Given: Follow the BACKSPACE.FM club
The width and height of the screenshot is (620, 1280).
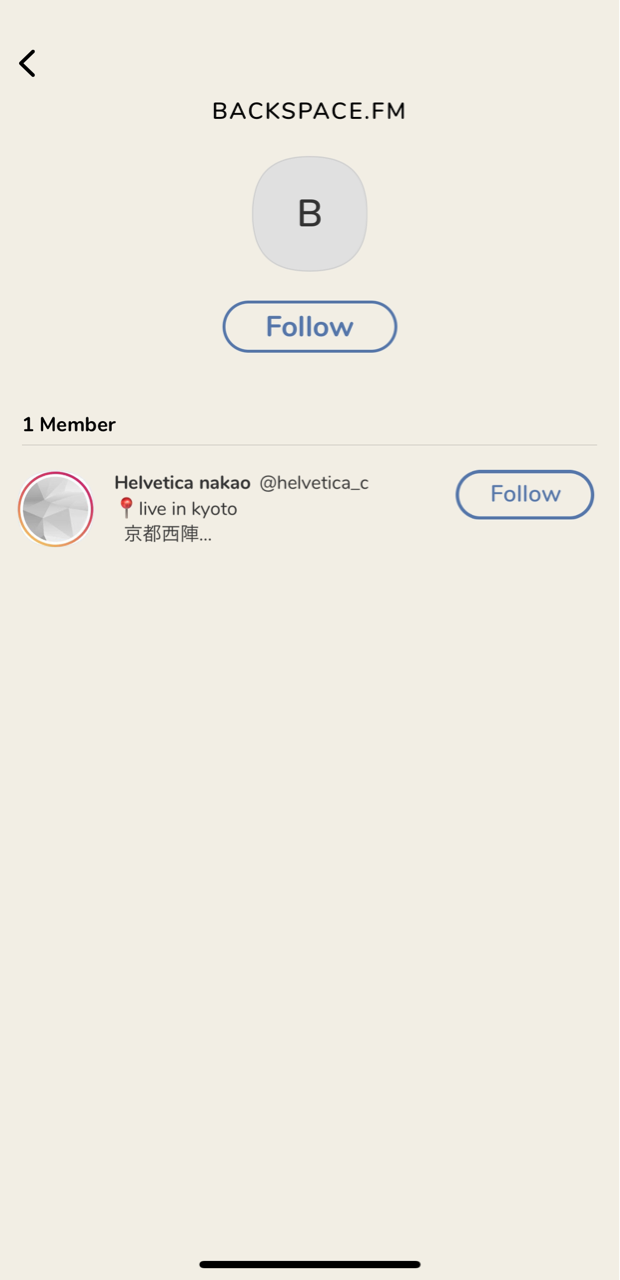Looking at the screenshot, I should point(309,327).
